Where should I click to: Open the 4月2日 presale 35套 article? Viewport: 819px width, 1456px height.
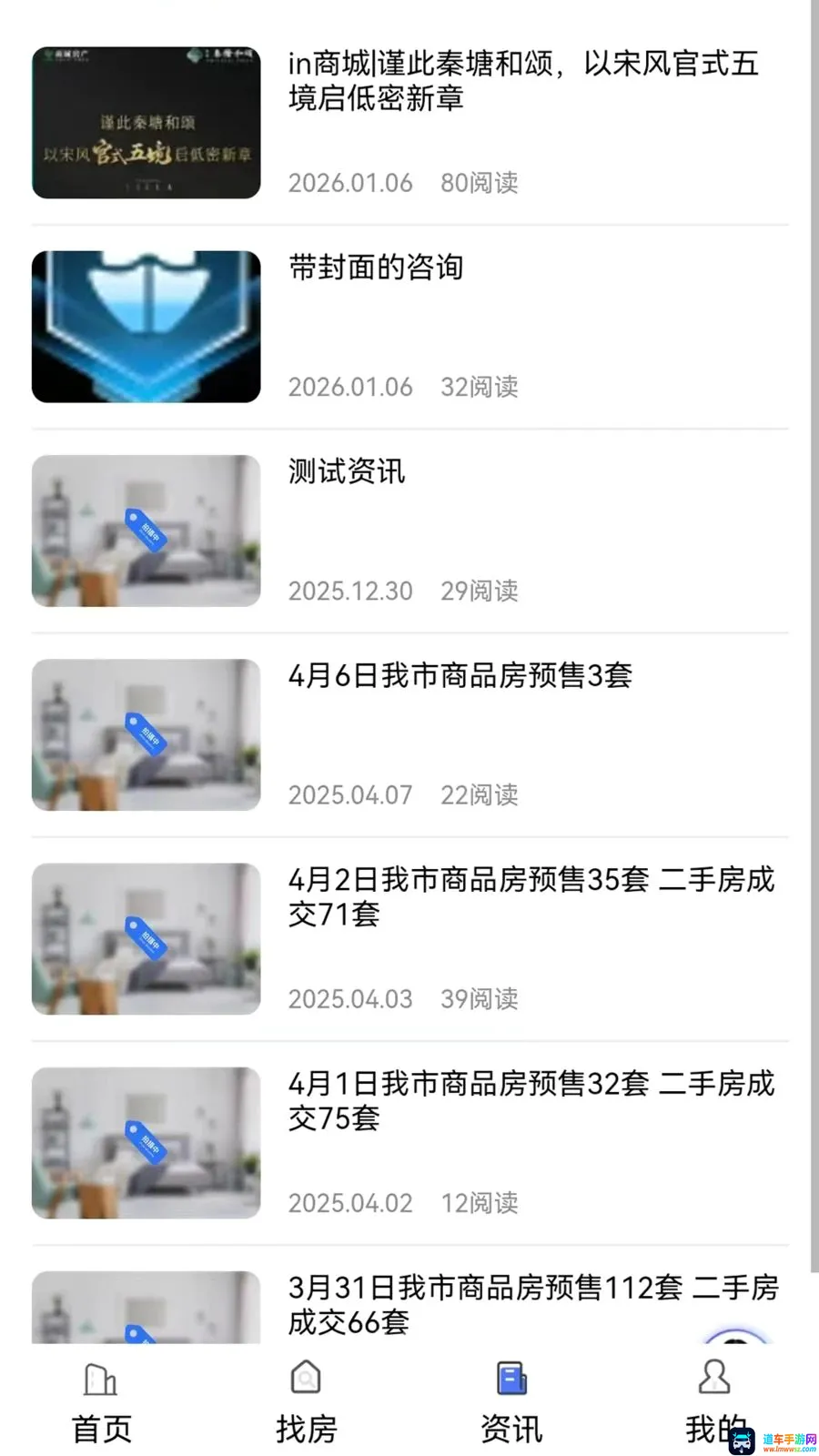tap(409, 938)
